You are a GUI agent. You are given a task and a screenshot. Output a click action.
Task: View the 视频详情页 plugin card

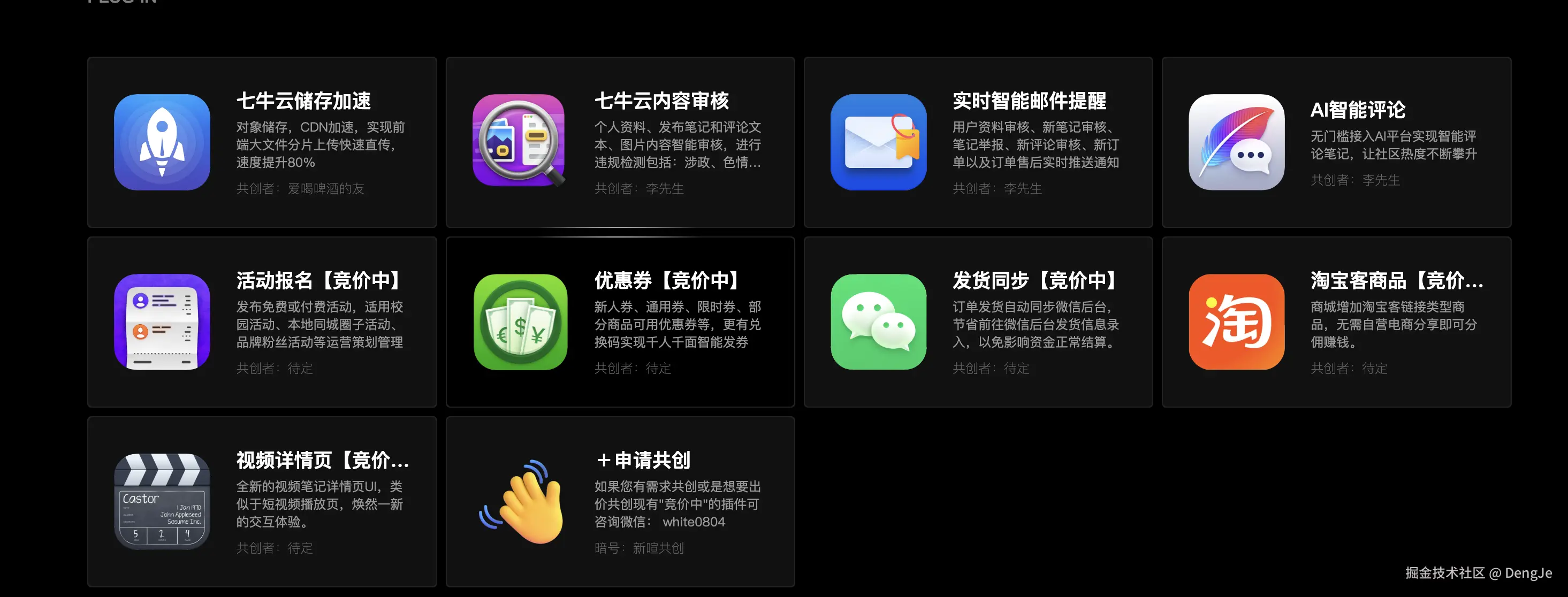262,501
